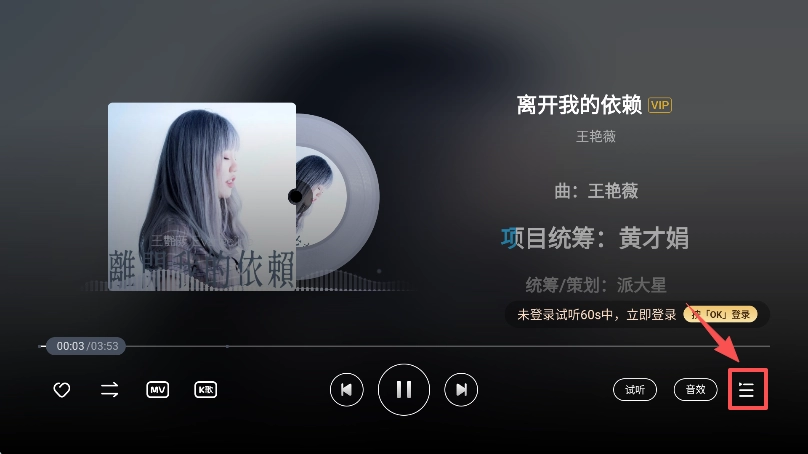This screenshot has height=454, width=808.
Task: Change the playback order mode
Action: [110, 390]
